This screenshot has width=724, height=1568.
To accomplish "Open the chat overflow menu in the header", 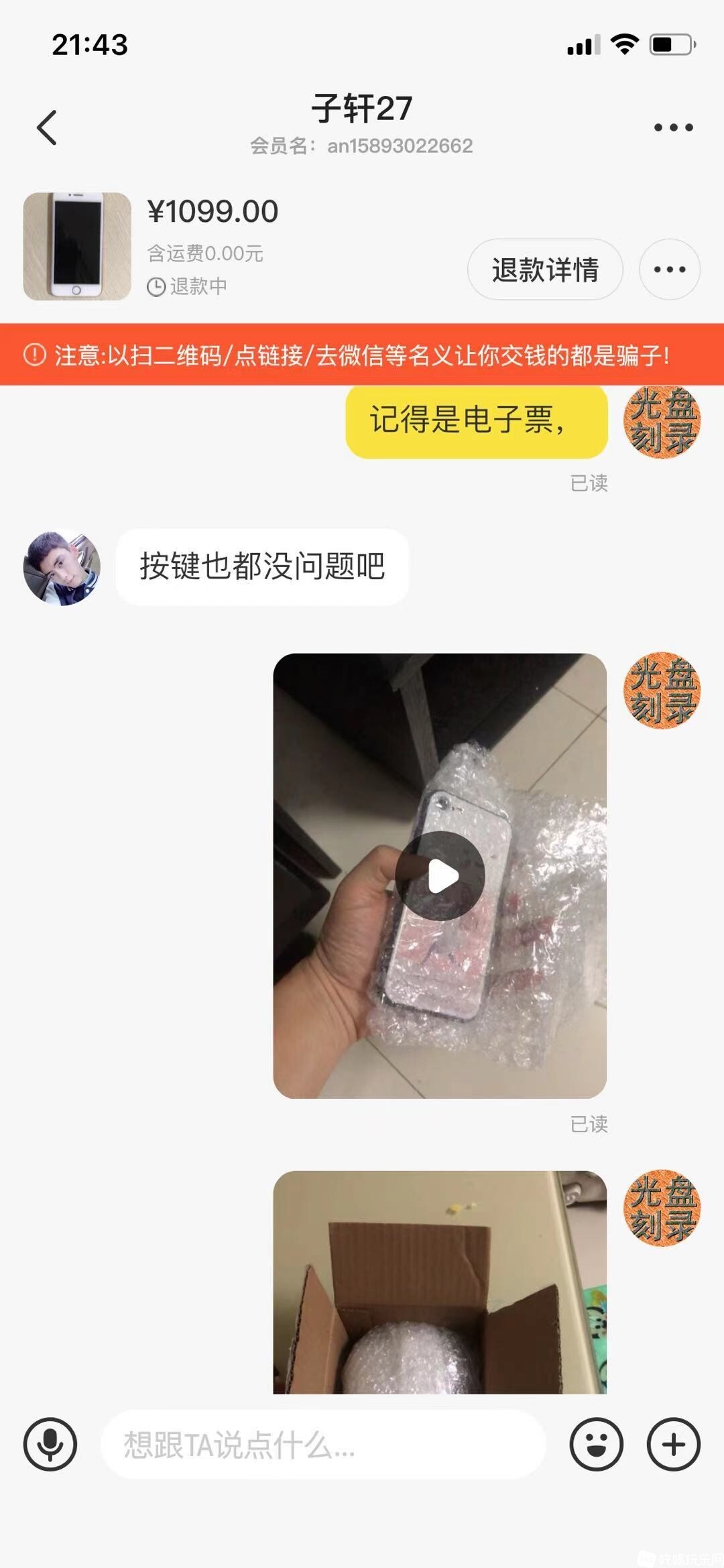I will 673,127.
